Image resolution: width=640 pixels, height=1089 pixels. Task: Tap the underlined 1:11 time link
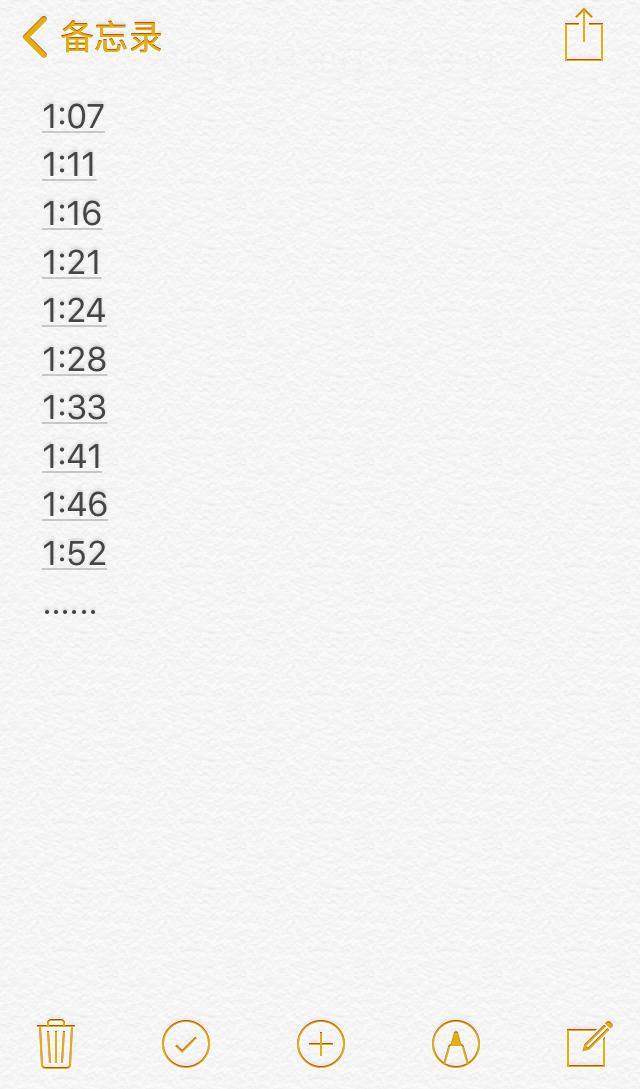pos(69,164)
